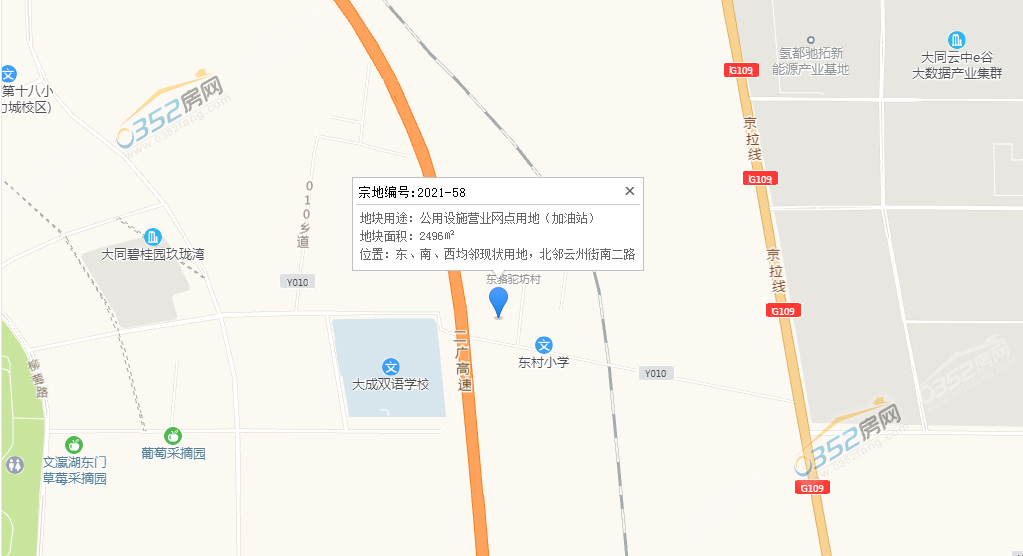This screenshot has height=556, width=1023.
Task: Tap the blue location marker pin
Action: tap(498, 300)
